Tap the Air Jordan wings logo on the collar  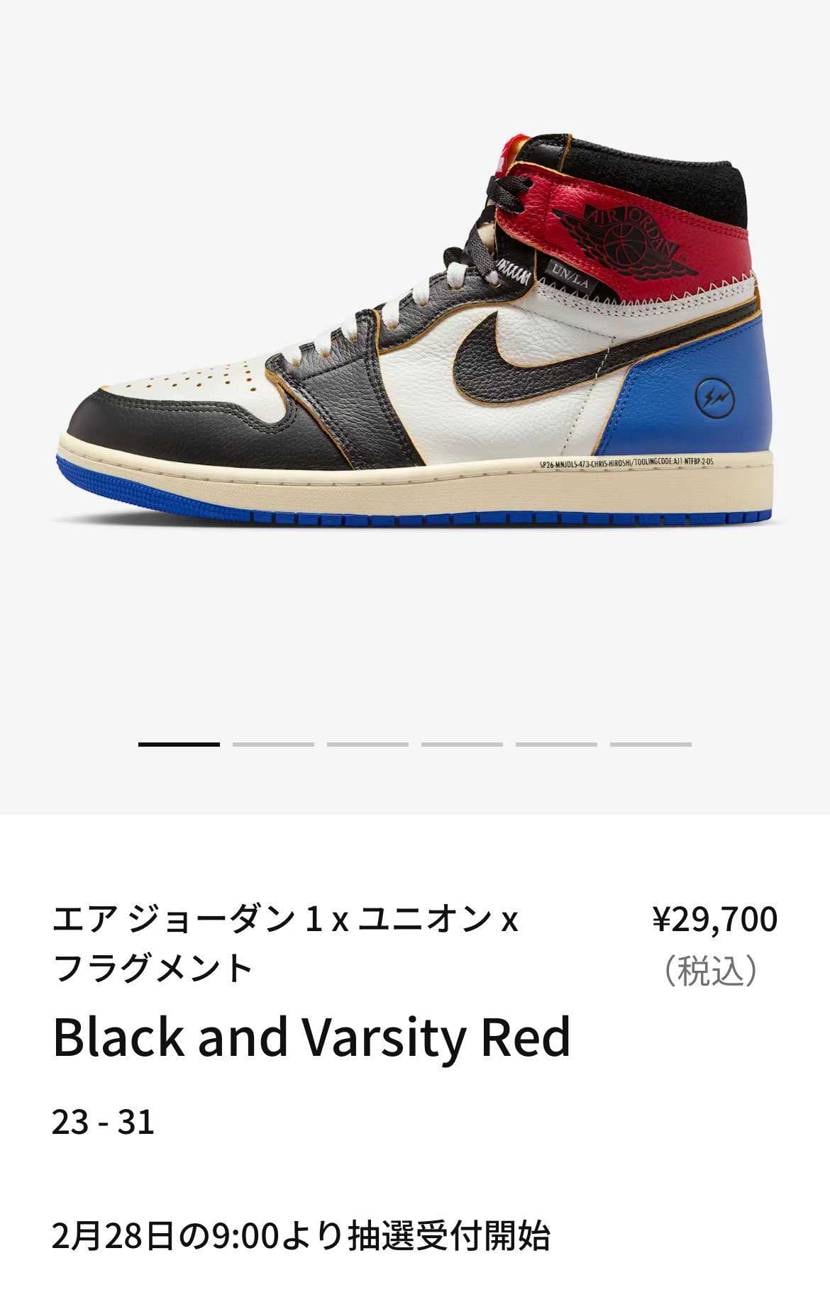coord(625,240)
